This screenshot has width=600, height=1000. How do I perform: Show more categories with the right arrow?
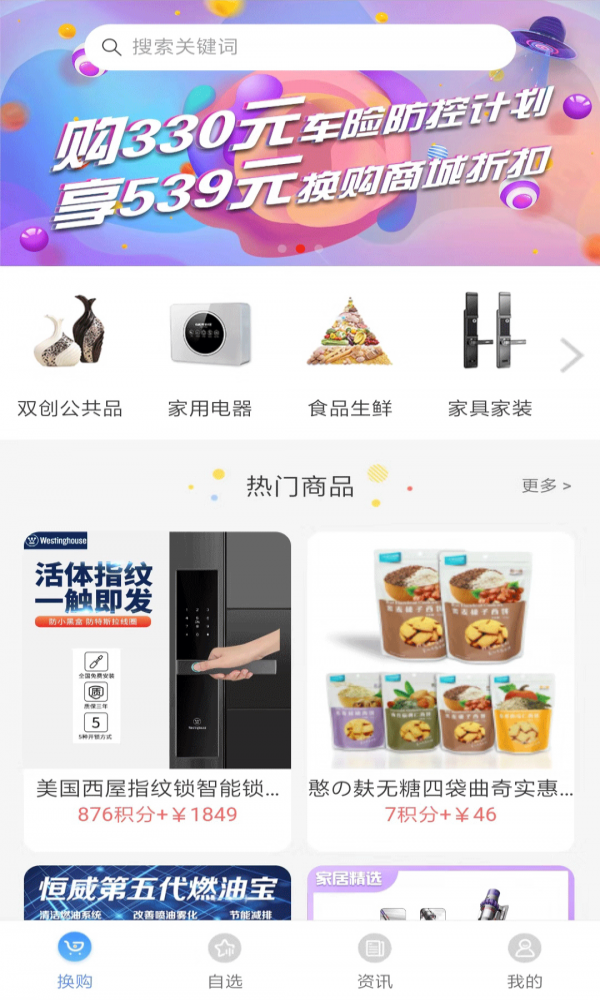point(571,355)
